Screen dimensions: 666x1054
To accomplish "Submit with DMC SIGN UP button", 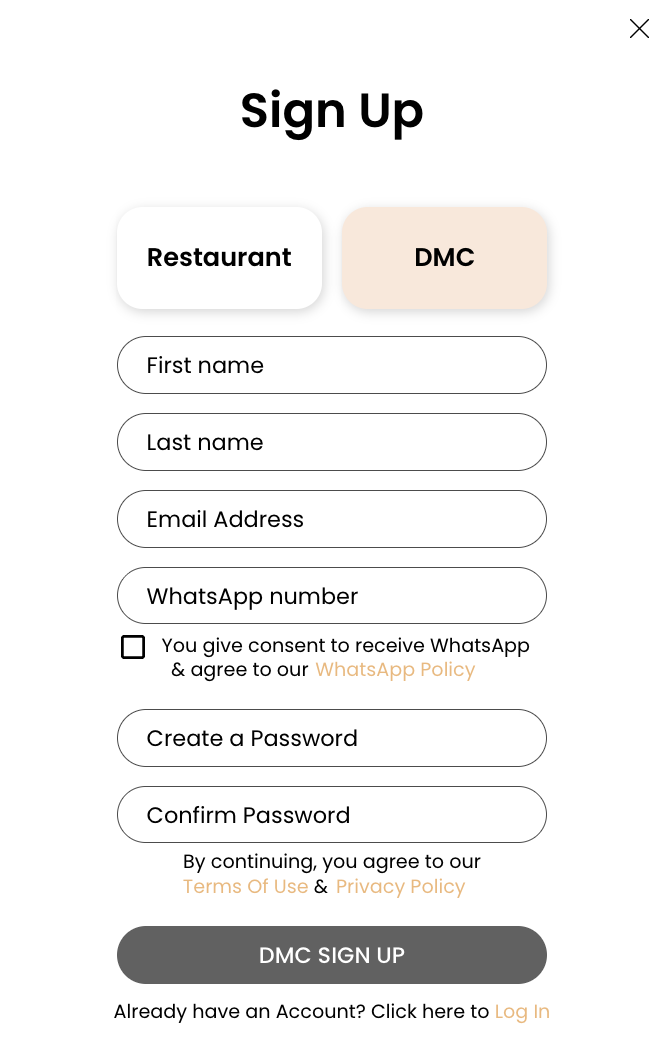I will [x=331, y=955].
